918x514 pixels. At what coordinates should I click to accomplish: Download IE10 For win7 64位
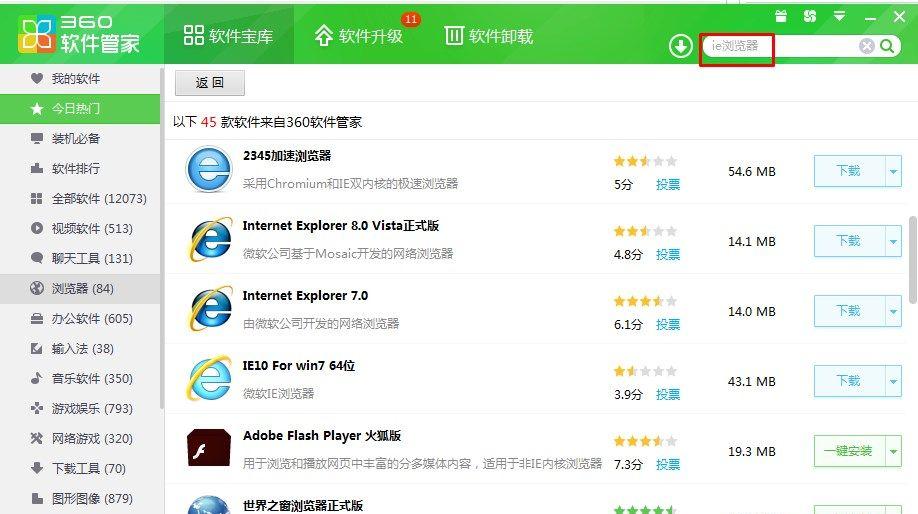(848, 381)
